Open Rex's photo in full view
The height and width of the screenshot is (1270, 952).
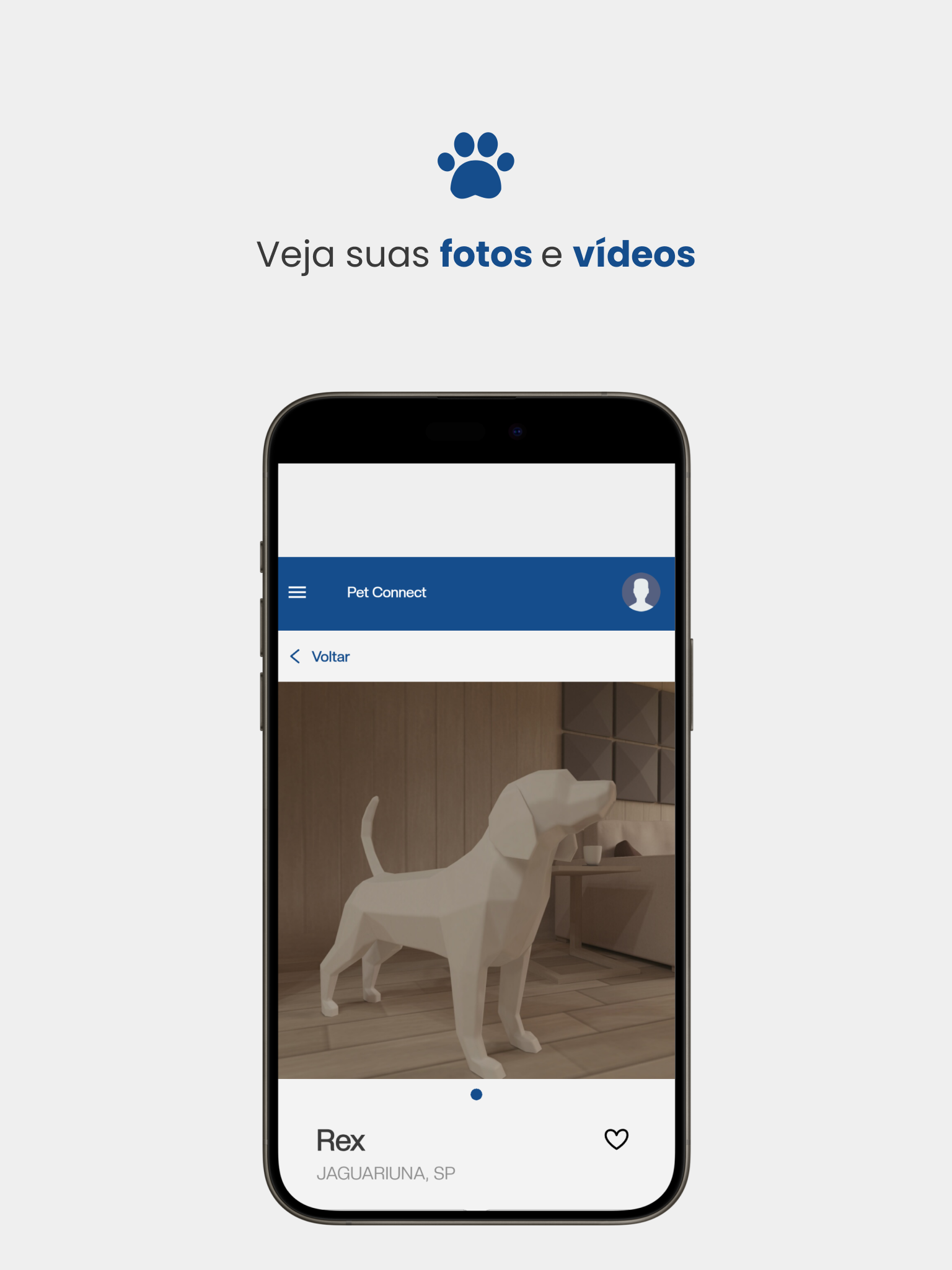click(x=476, y=881)
